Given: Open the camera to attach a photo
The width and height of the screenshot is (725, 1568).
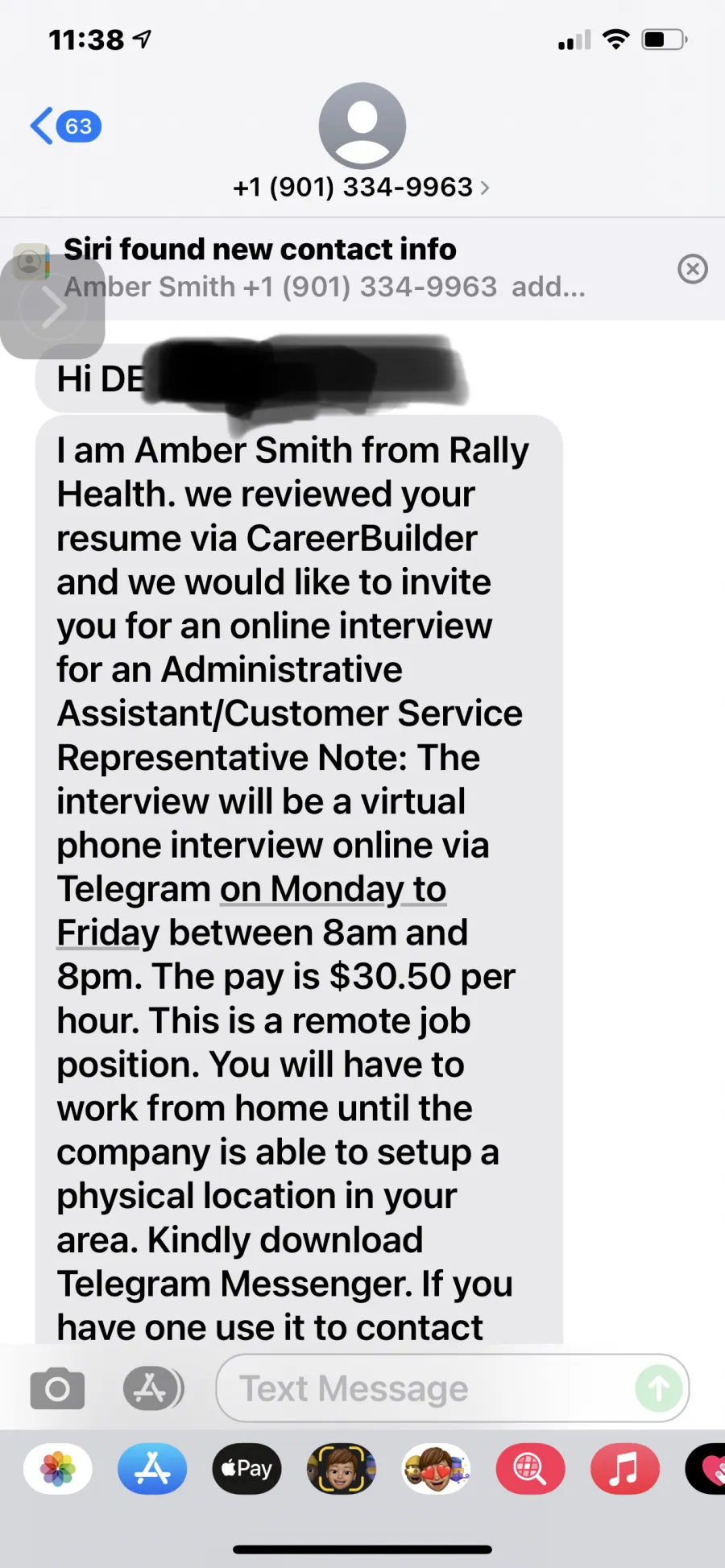Looking at the screenshot, I should (57, 1388).
